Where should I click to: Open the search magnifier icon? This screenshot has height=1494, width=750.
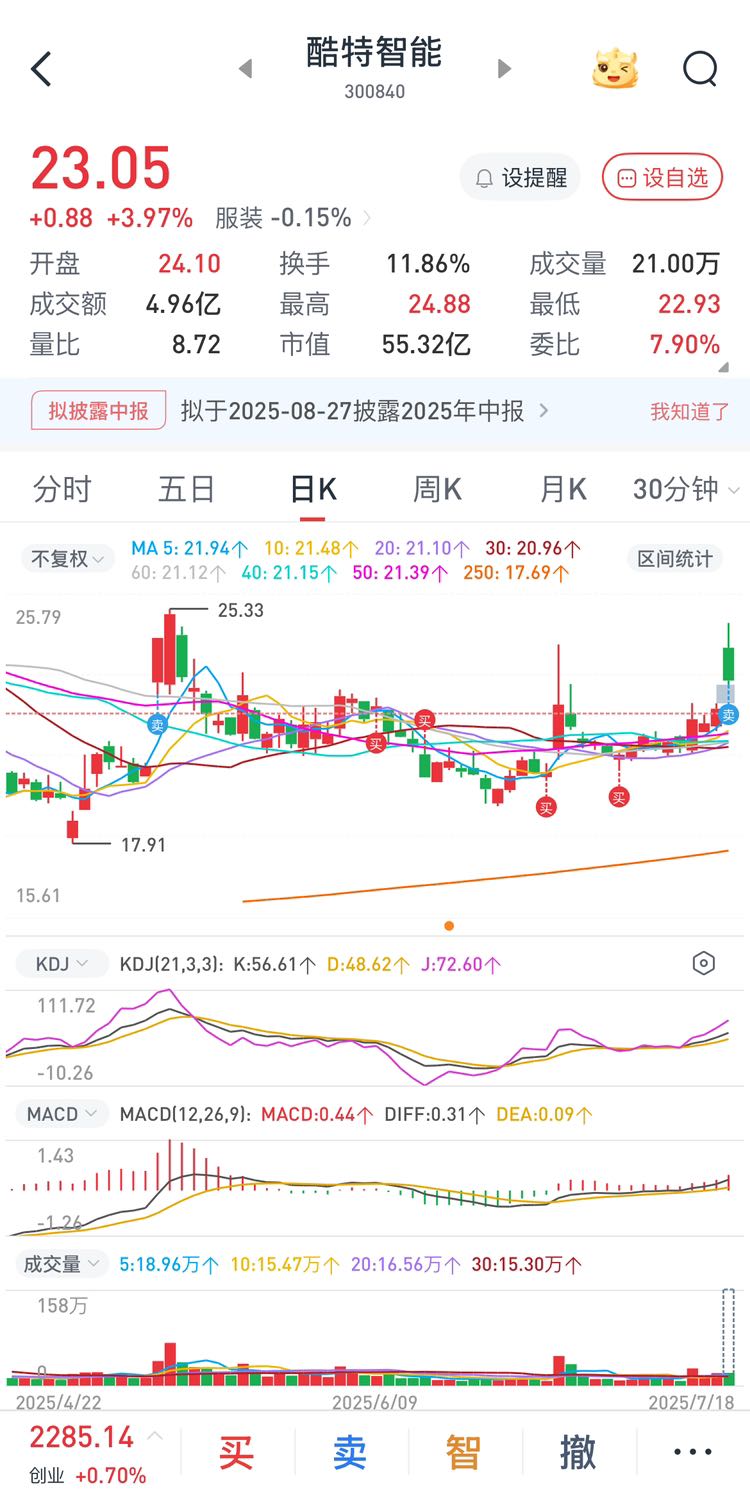pyautogui.click(x=700, y=69)
